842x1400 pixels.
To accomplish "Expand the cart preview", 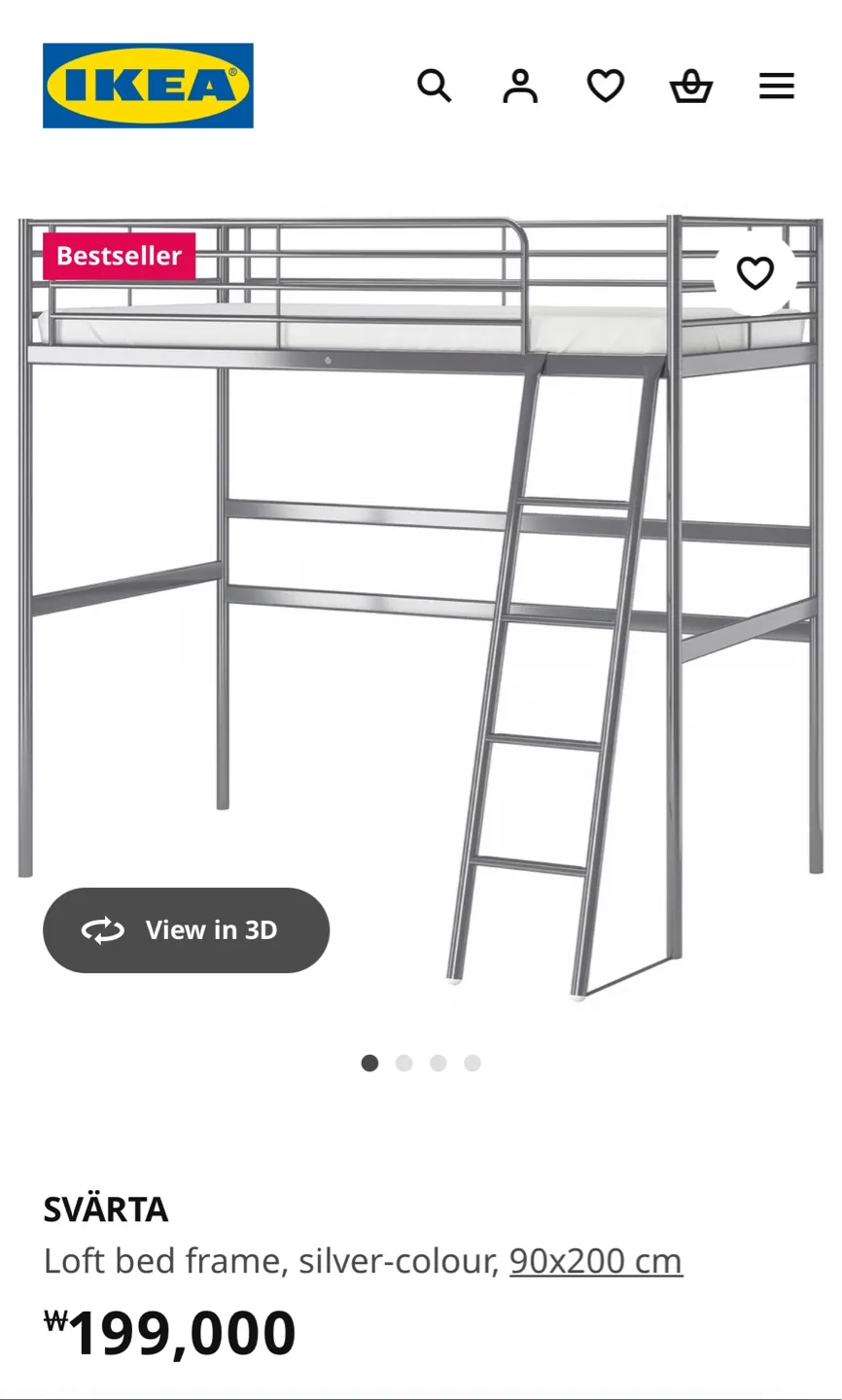I will coord(691,86).
